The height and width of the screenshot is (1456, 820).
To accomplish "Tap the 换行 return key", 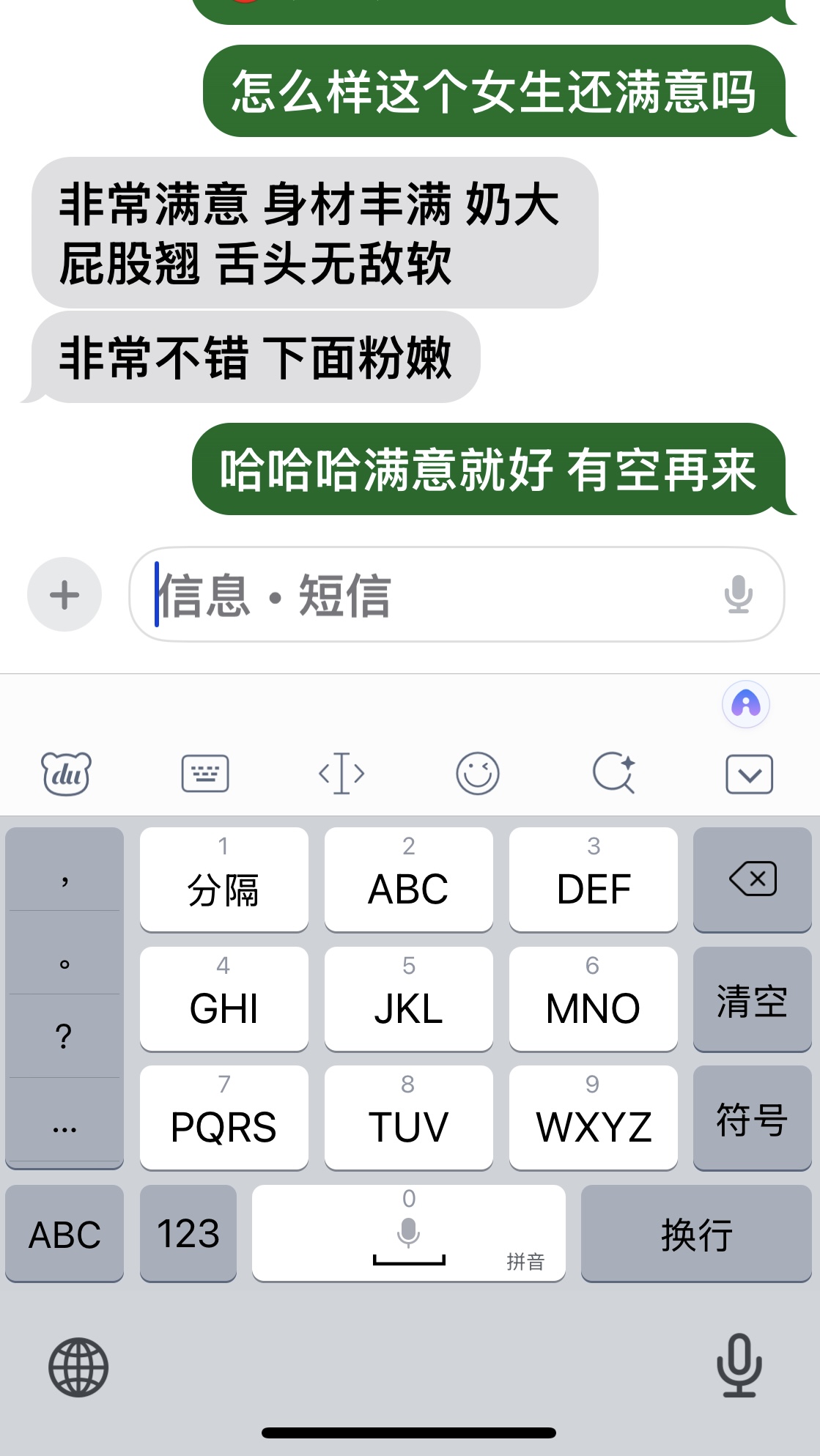I will click(696, 1234).
